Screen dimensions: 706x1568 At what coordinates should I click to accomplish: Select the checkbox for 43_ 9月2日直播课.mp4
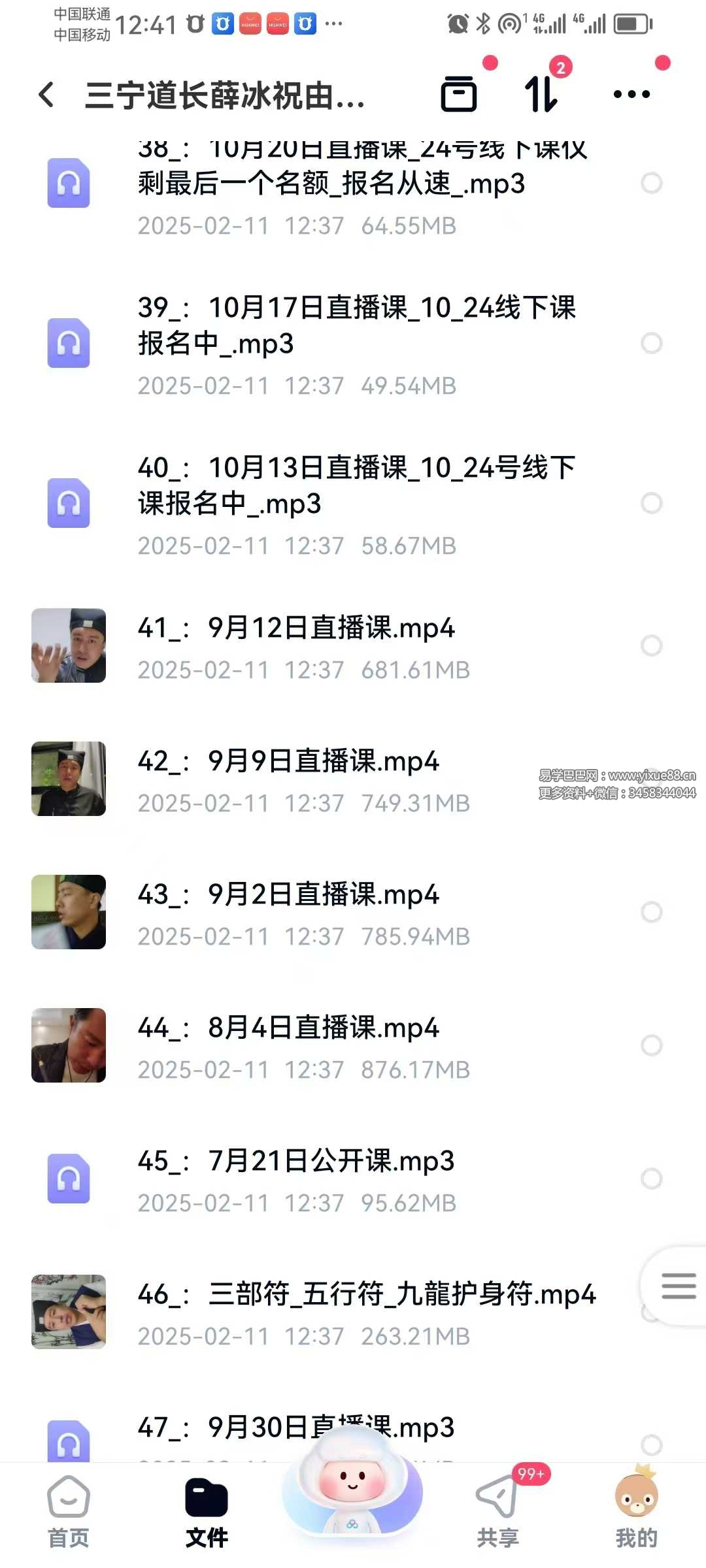tap(651, 912)
